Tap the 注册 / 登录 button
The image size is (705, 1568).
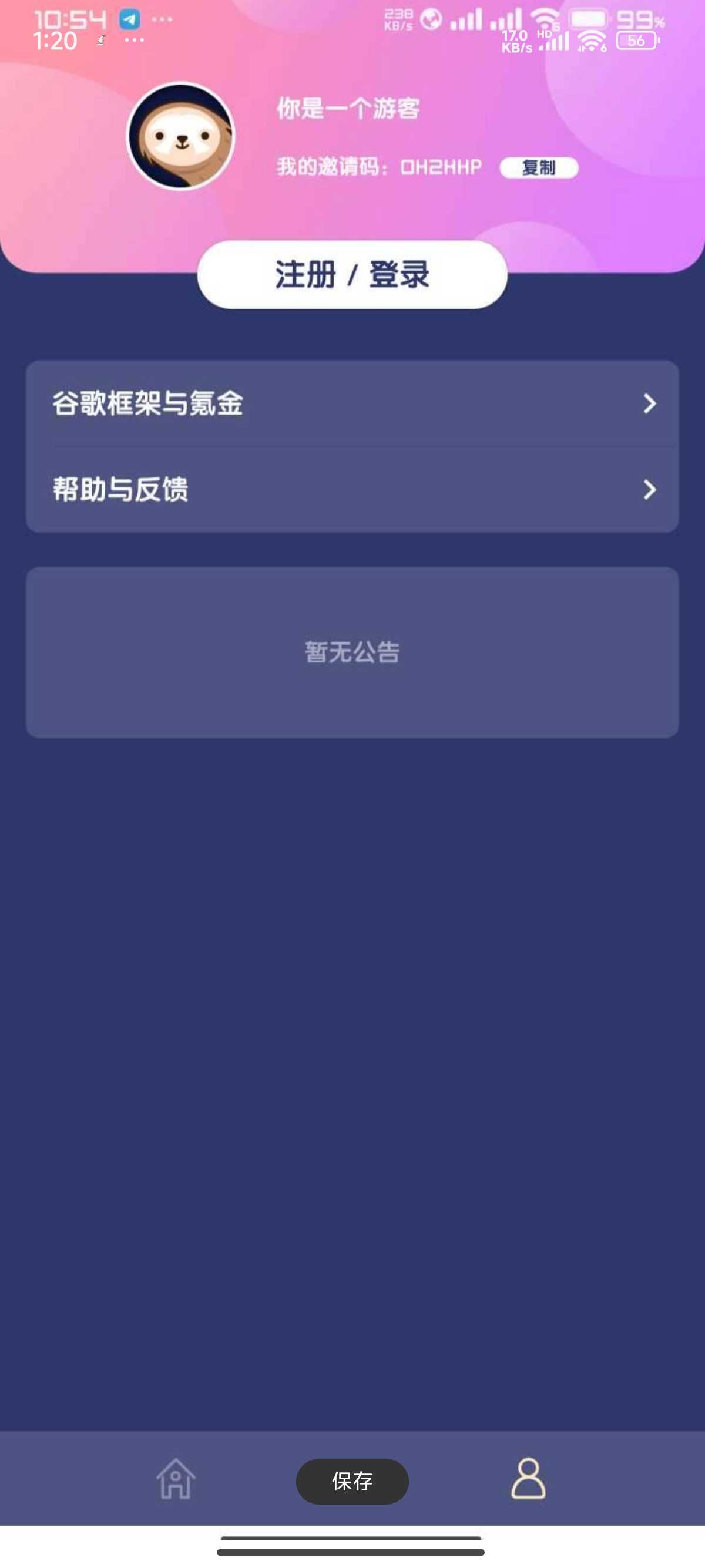click(352, 274)
